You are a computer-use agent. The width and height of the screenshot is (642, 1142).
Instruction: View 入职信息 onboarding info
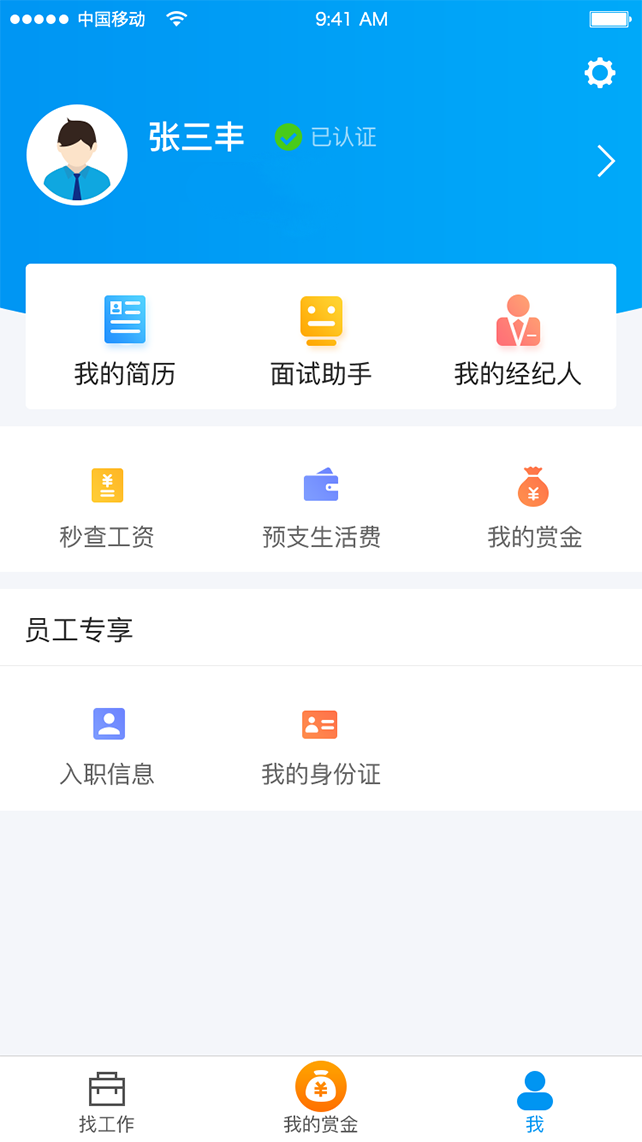(107, 745)
